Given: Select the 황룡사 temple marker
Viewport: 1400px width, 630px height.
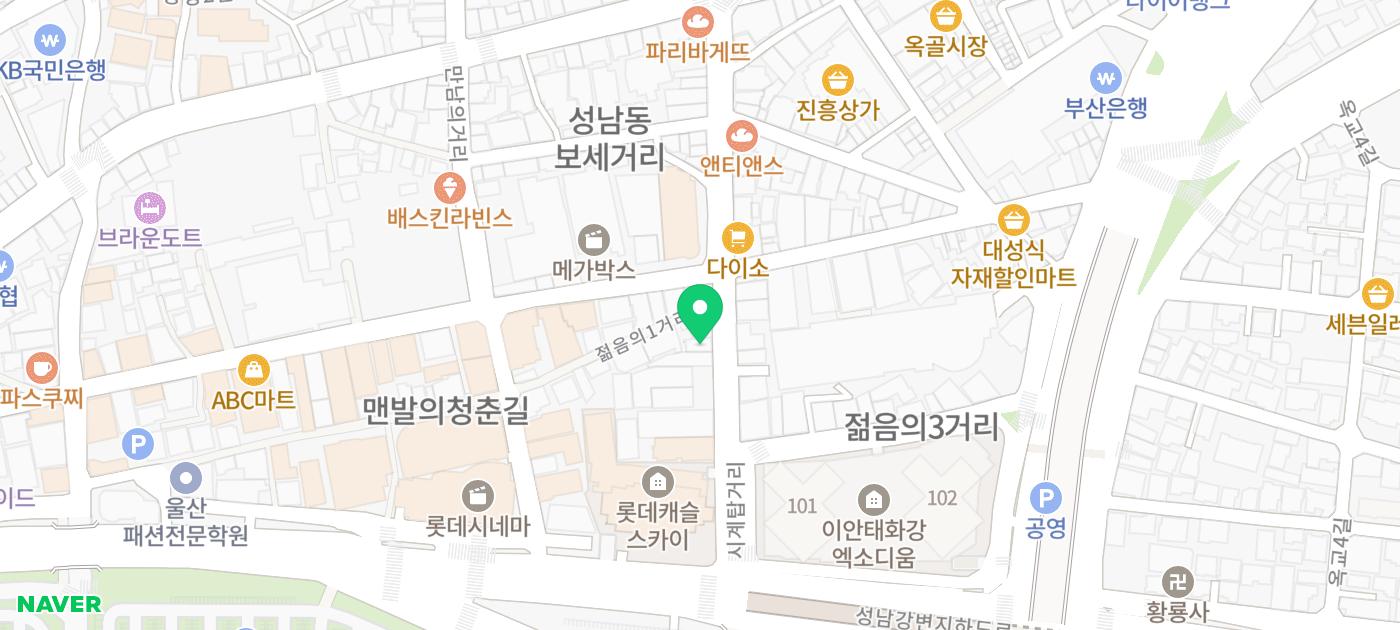Looking at the screenshot, I should 1177,581.
